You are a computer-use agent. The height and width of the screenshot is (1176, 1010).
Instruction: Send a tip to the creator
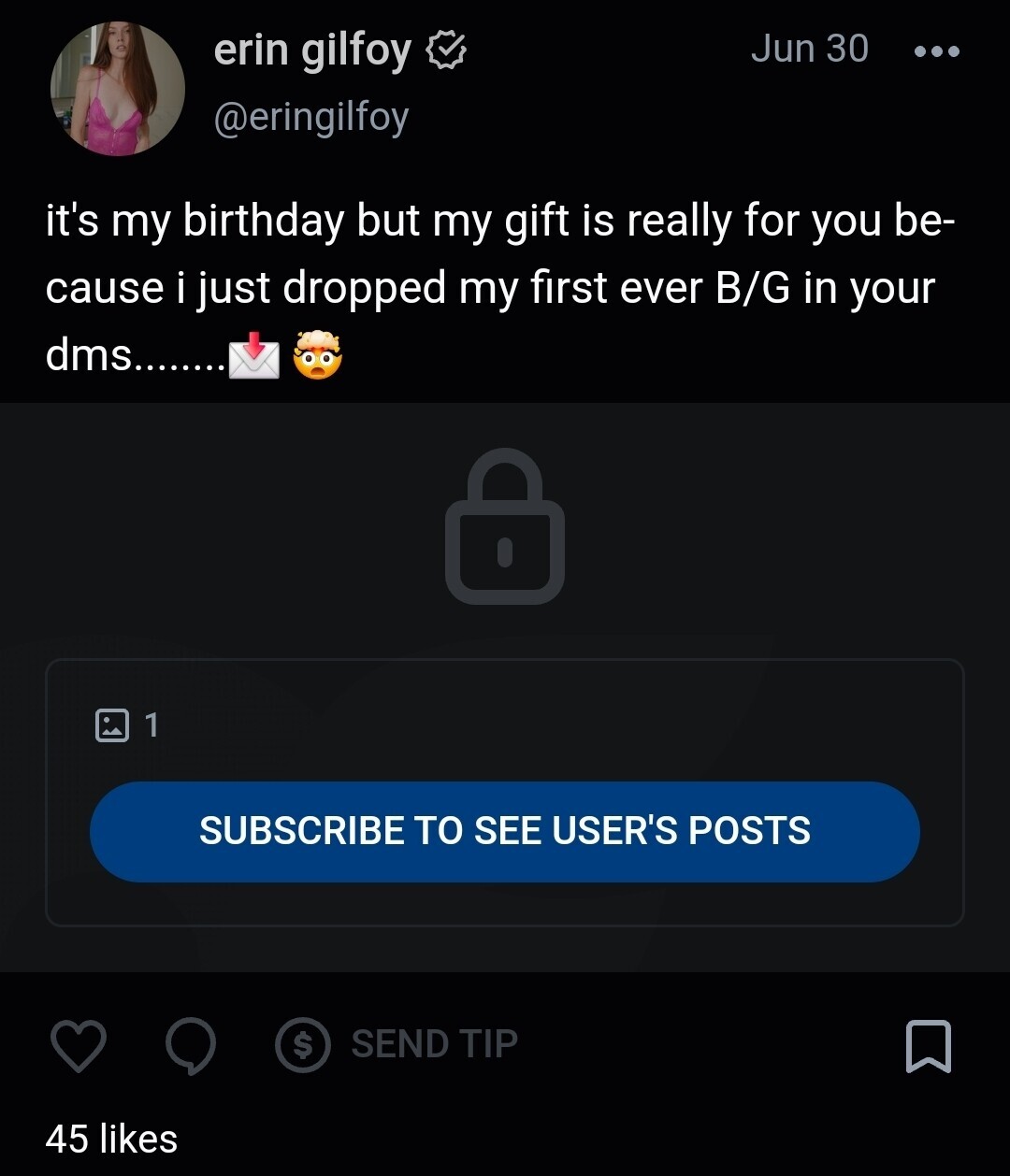(397, 1044)
